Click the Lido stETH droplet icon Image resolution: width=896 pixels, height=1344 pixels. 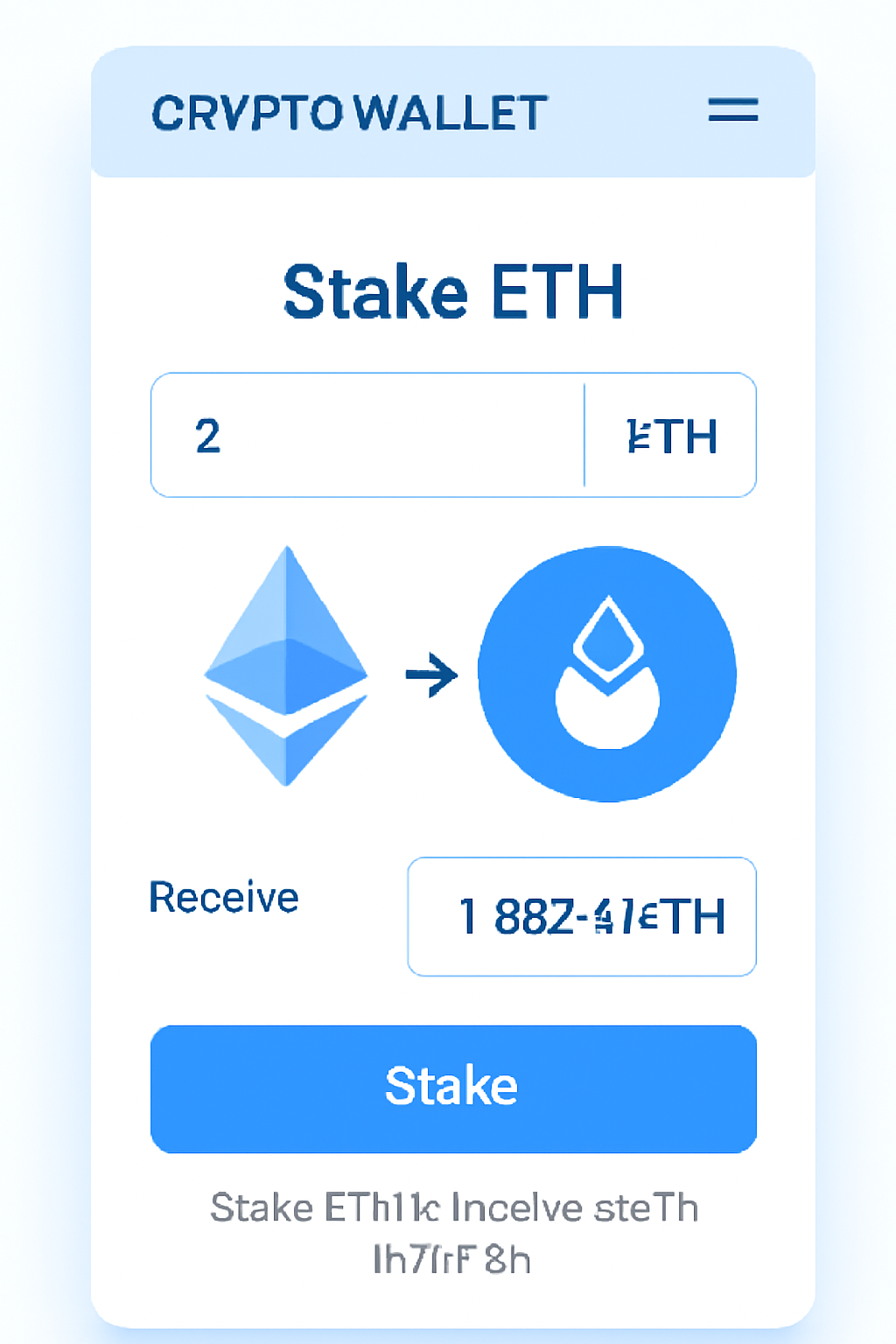[x=607, y=674]
